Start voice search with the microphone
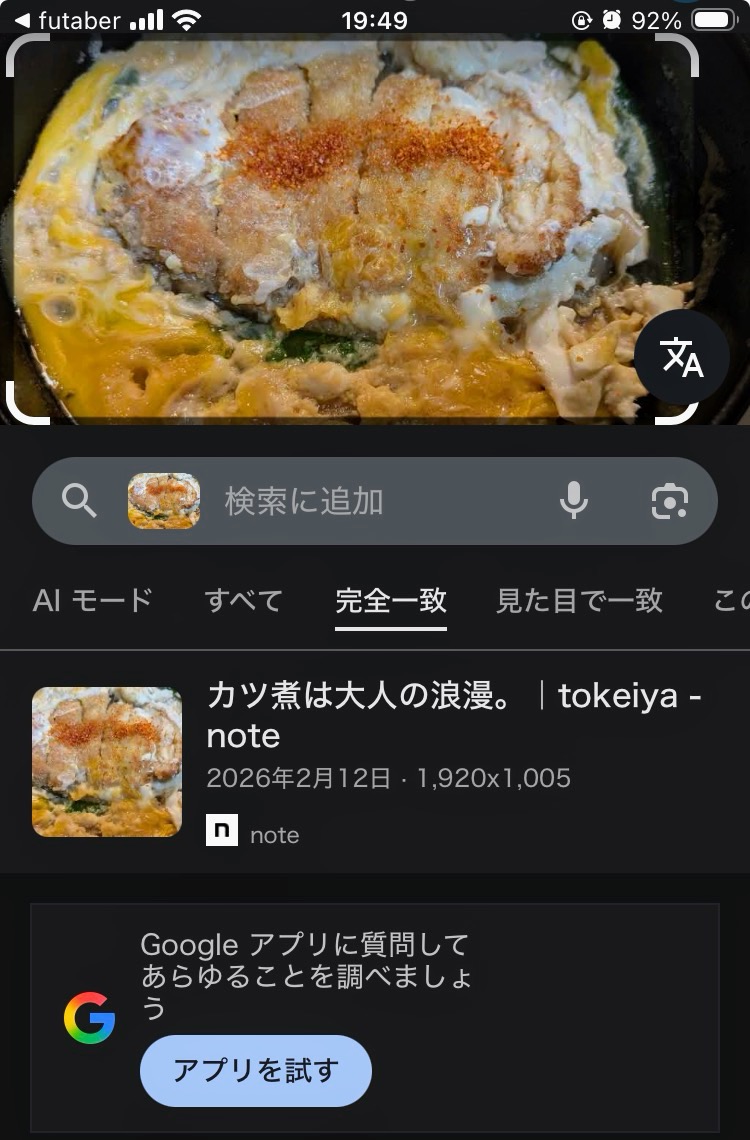 coord(573,501)
